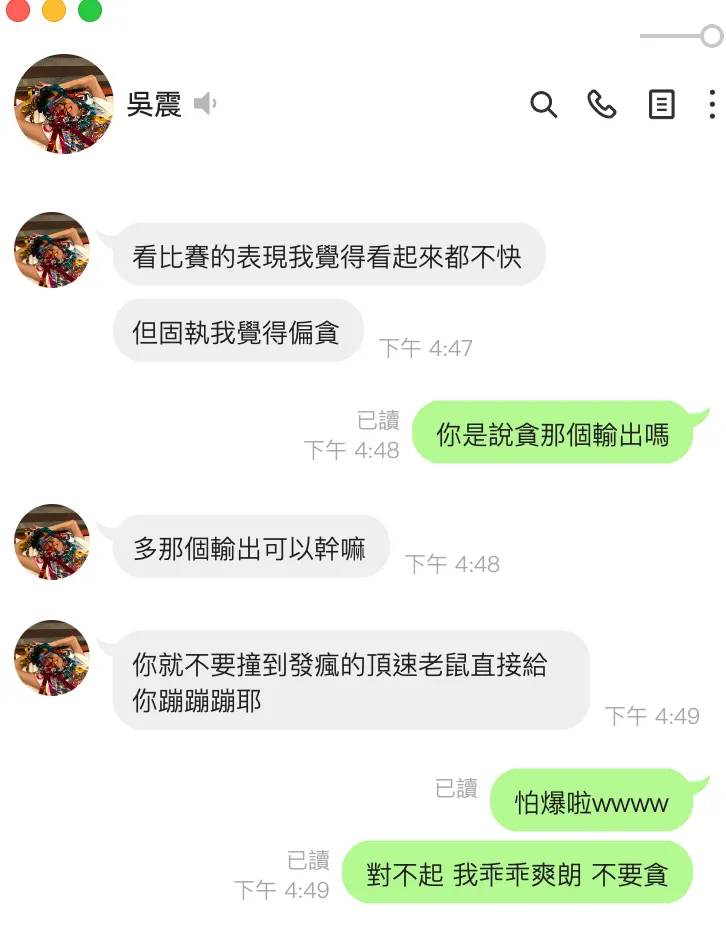Open sender avatar beside 看比賽的表現 message
This screenshot has width=726, height=926.
click(x=52, y=250)
